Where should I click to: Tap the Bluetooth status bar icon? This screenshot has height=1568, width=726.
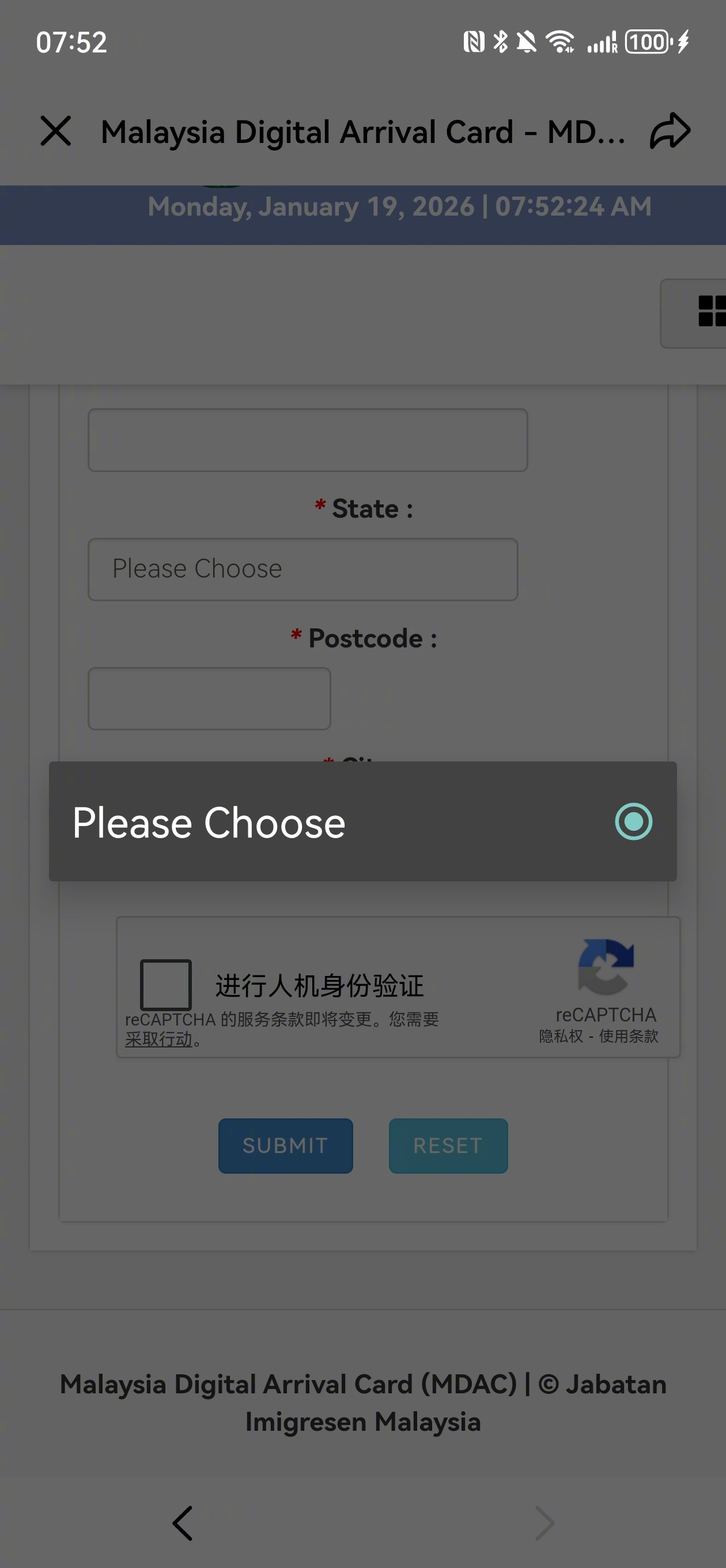tap(500, 41)
